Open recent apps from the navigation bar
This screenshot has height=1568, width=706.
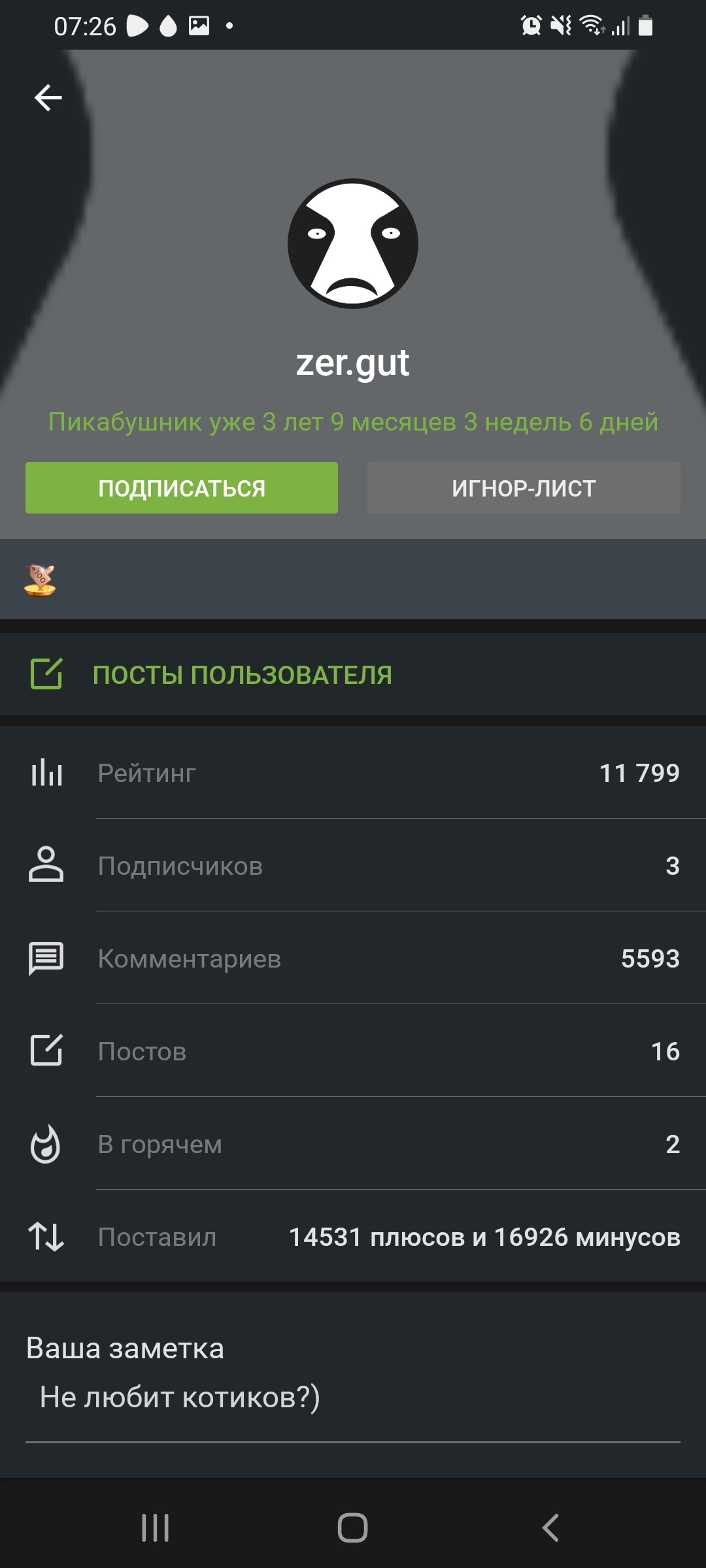tap(156, 1528)
